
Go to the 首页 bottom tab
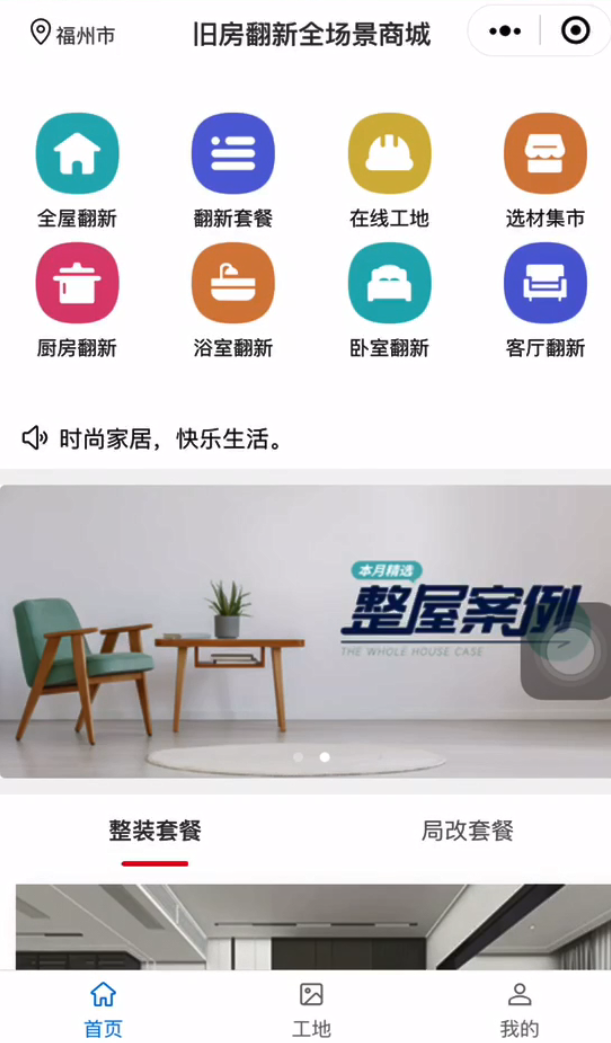[x=103, y=1008]
